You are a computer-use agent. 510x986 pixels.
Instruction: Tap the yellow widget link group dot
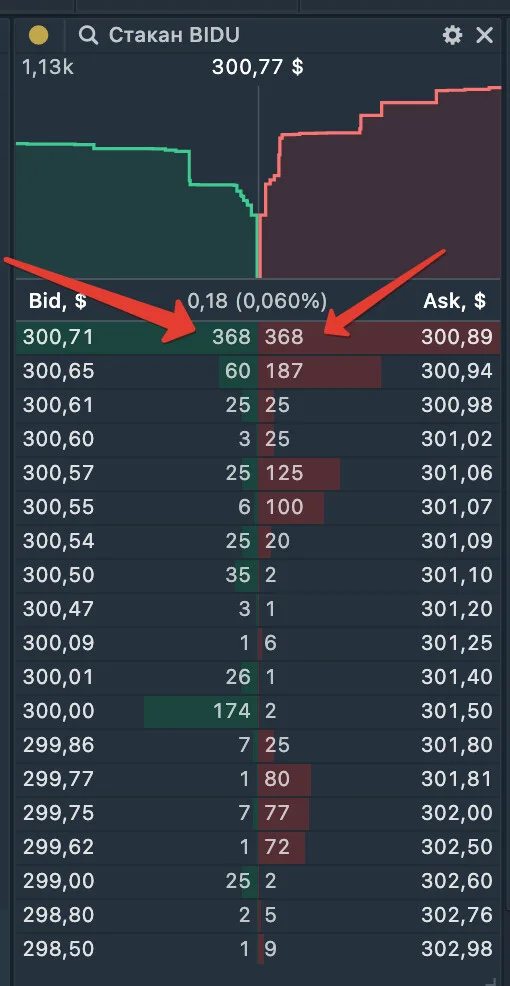[x=39, y=35]
